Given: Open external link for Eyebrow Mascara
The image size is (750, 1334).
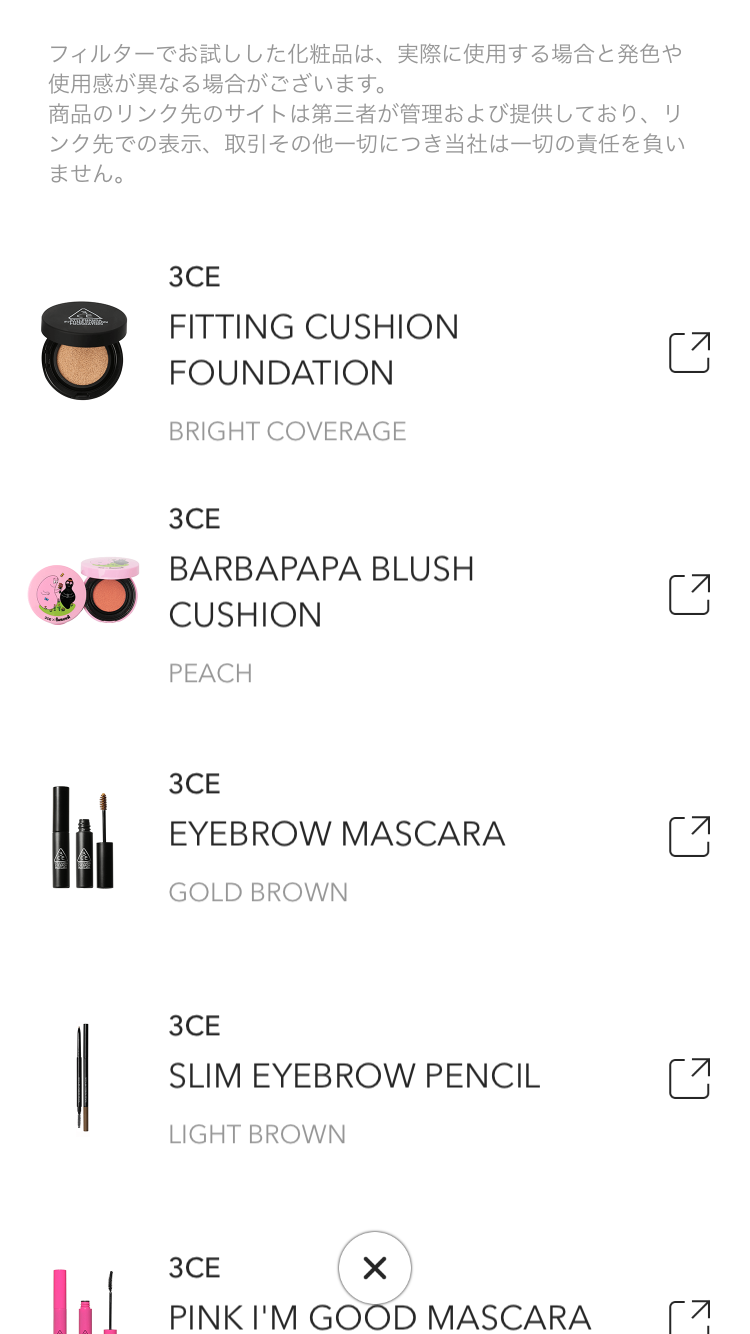Looking at the screenshot, I should 689,836.
